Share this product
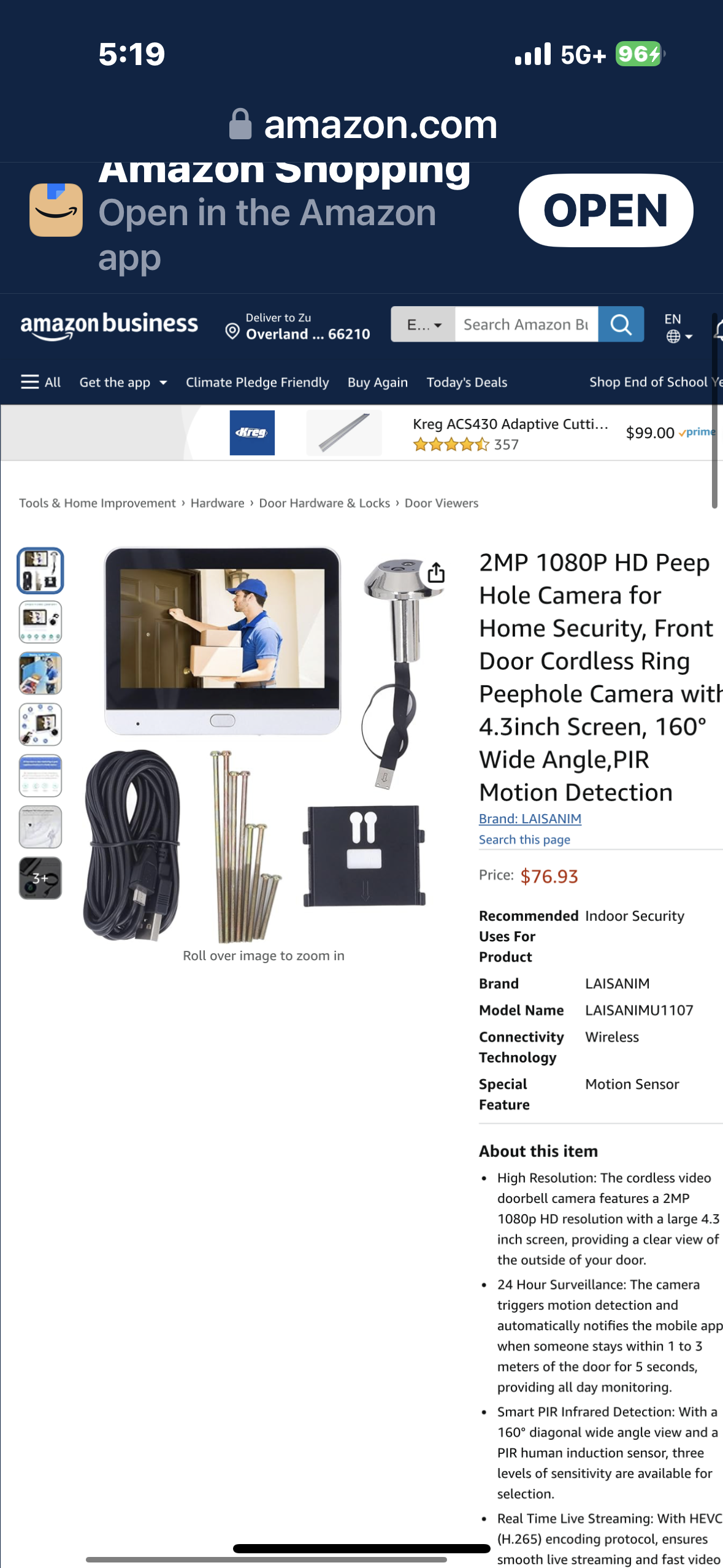 tap(435, 572)
